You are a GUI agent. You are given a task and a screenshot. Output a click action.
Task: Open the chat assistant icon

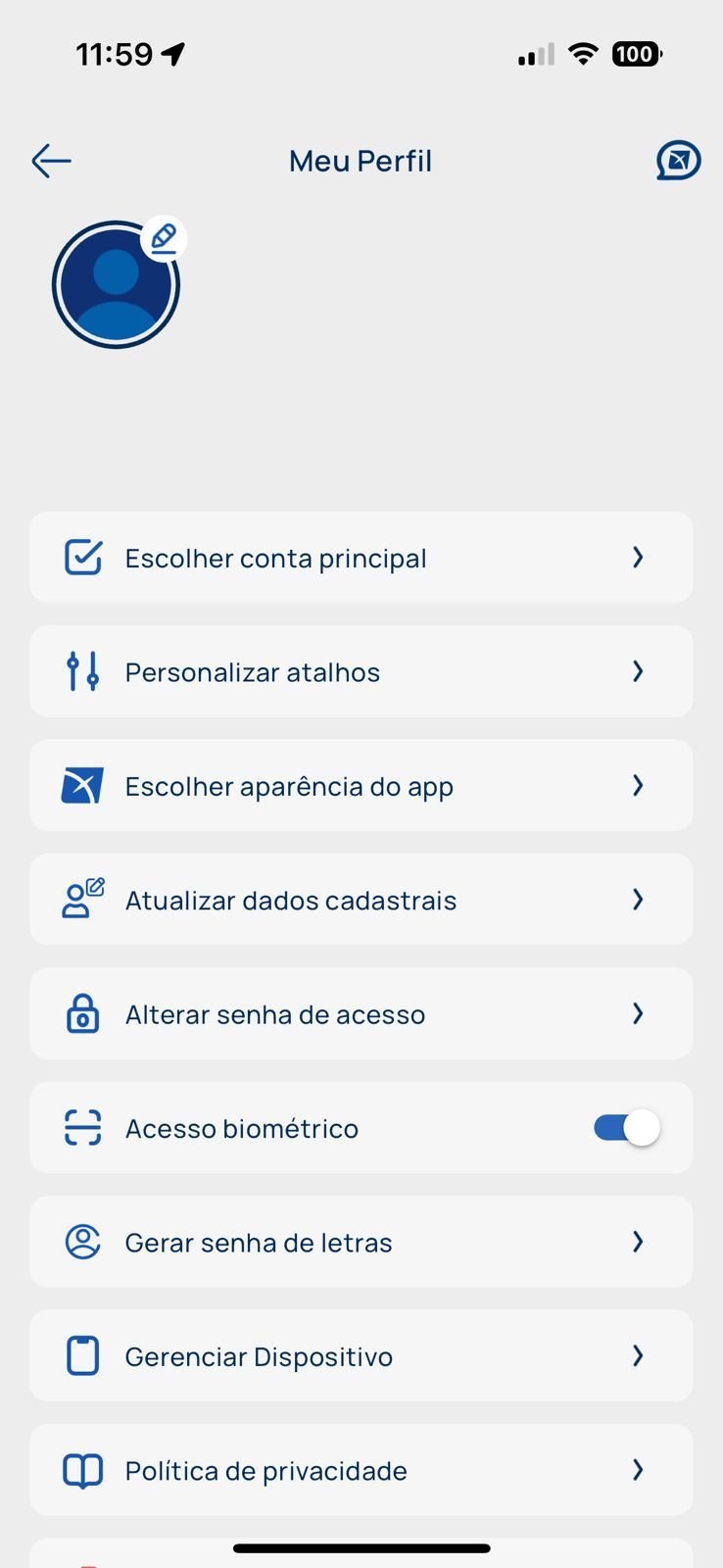(678, 161)
